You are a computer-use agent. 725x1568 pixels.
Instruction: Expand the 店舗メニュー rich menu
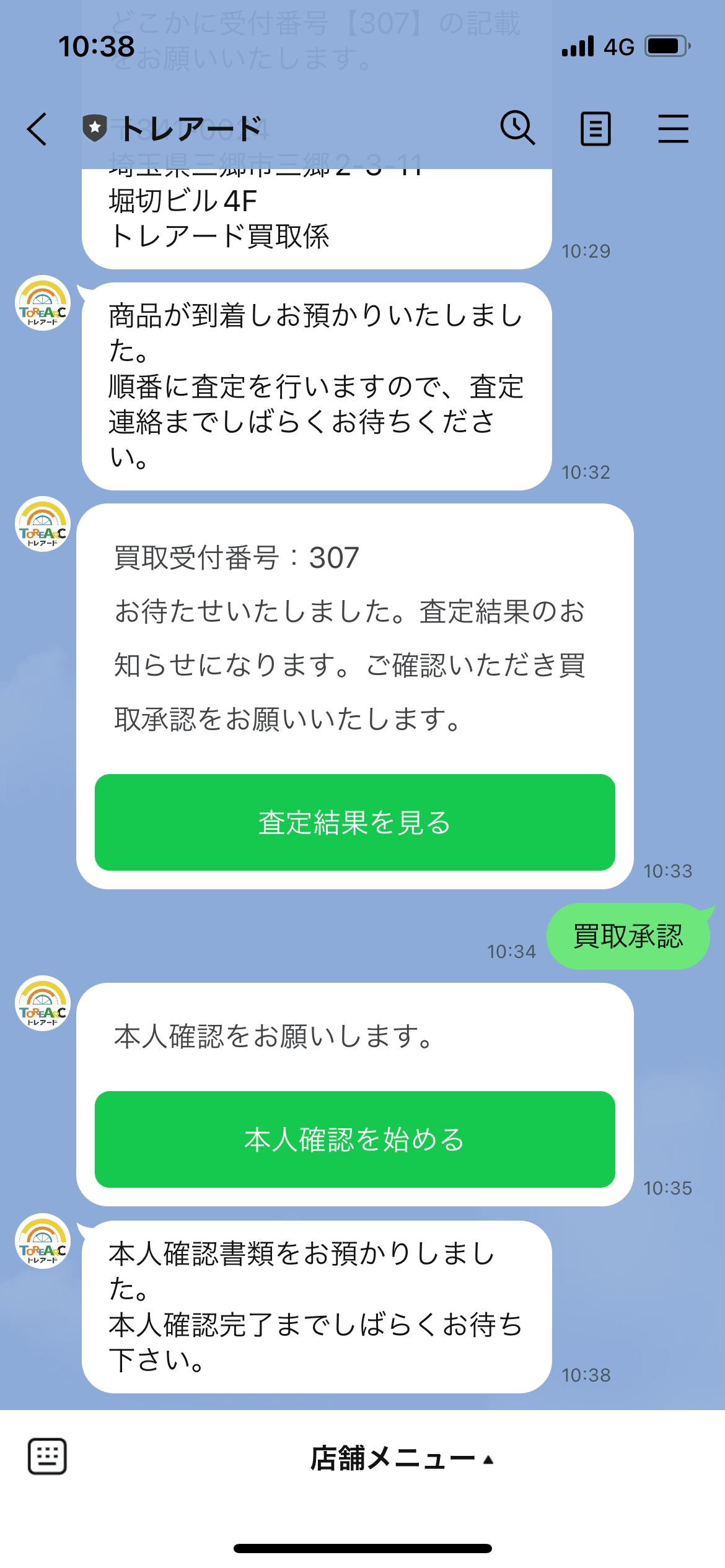(x=402, y=1458)
